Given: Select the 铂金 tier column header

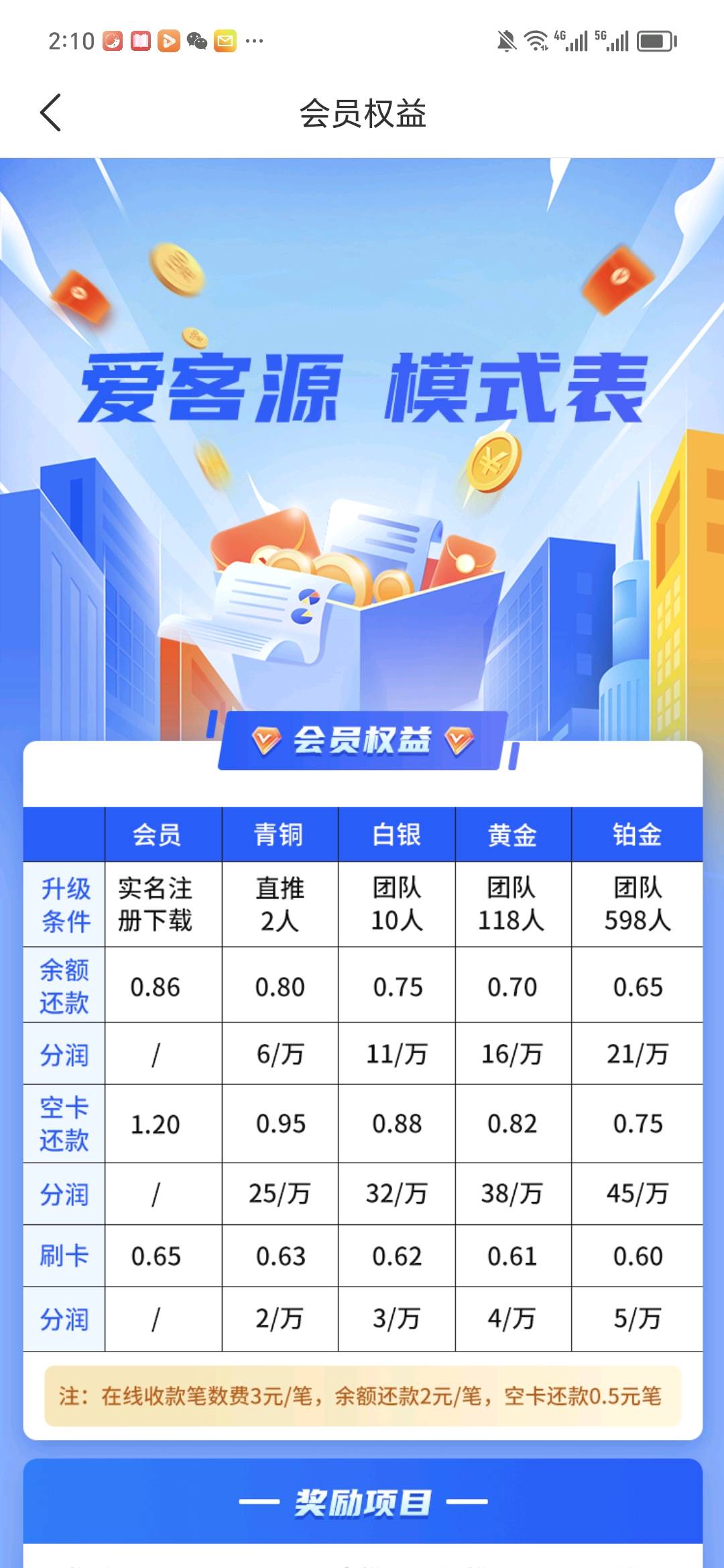Looking at the screenshot, I should click(x=636, y=833).
